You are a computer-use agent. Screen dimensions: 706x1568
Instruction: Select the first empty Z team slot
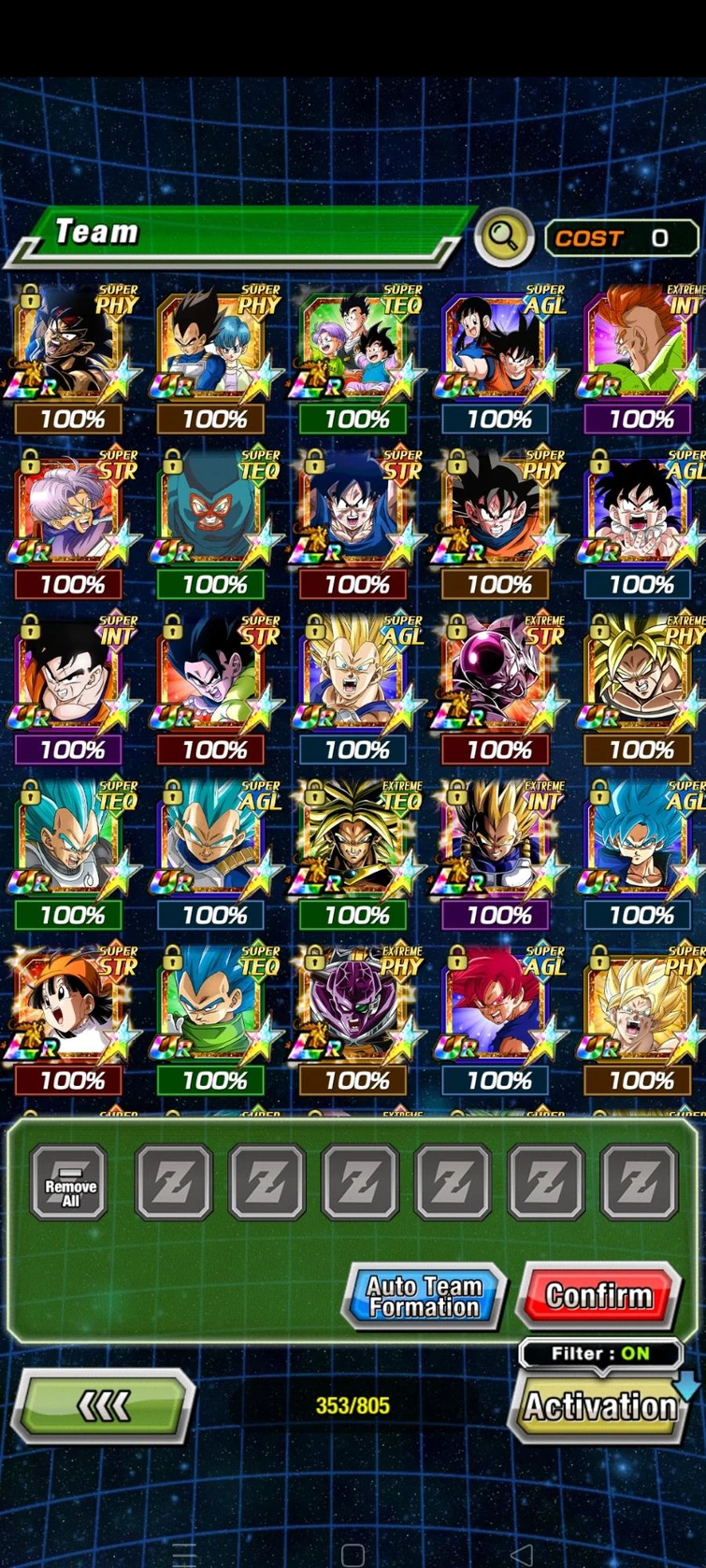[172, 1180]
